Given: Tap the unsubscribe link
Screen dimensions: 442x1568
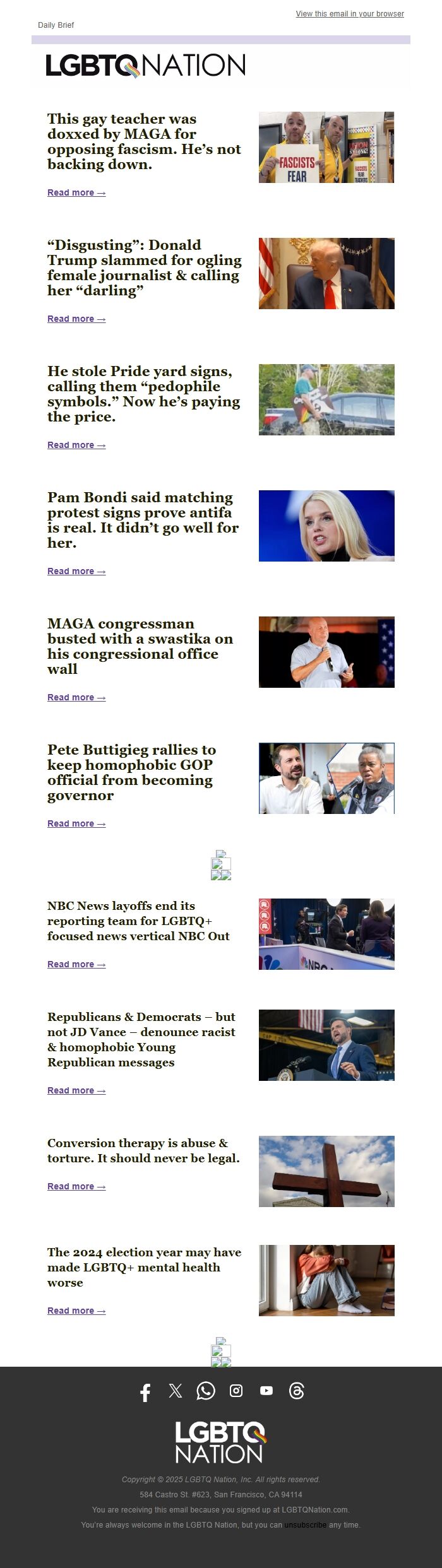Looking at the screenshot, I should point(306,1525).
